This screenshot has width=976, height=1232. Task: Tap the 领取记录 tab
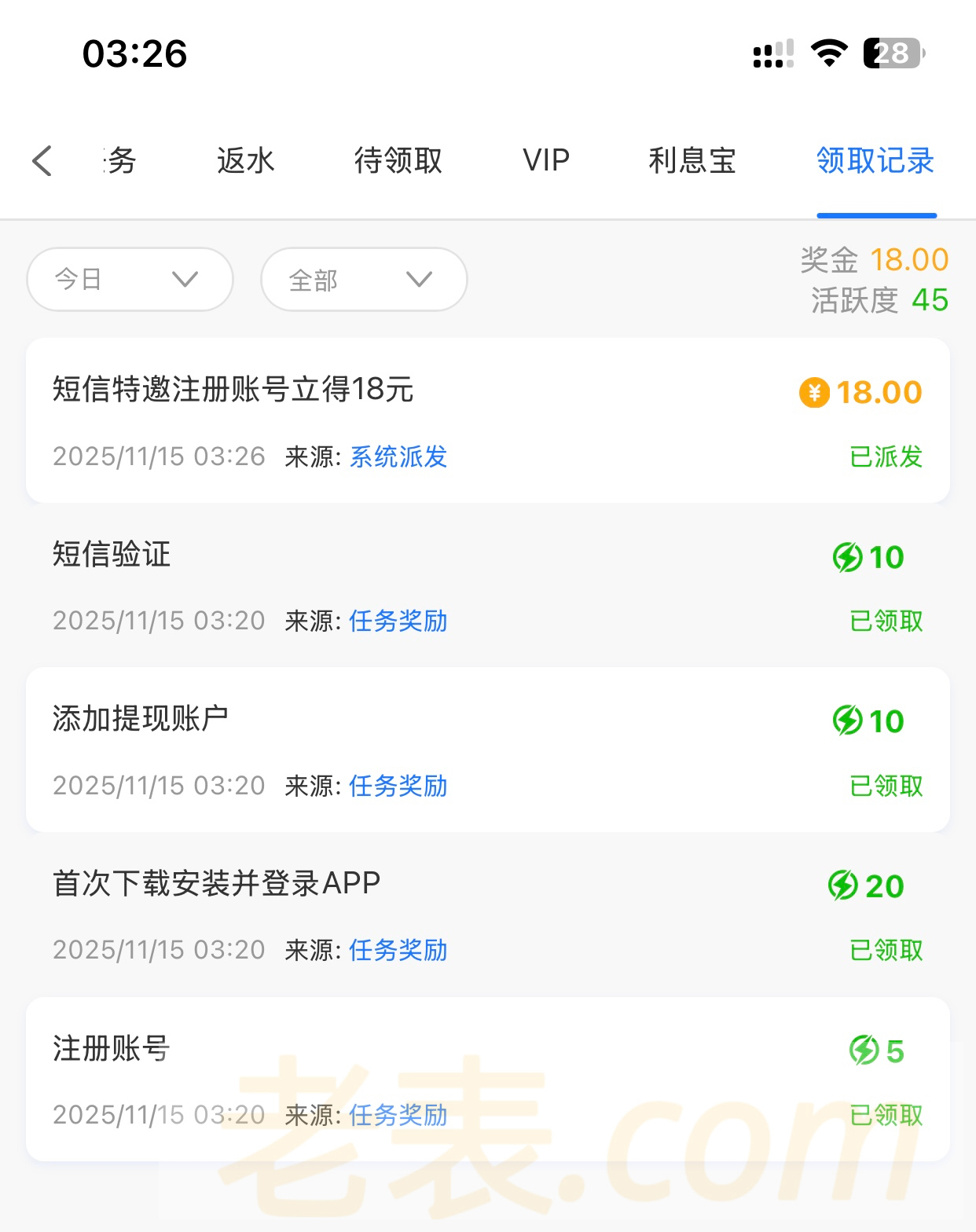tap(875, 161)
